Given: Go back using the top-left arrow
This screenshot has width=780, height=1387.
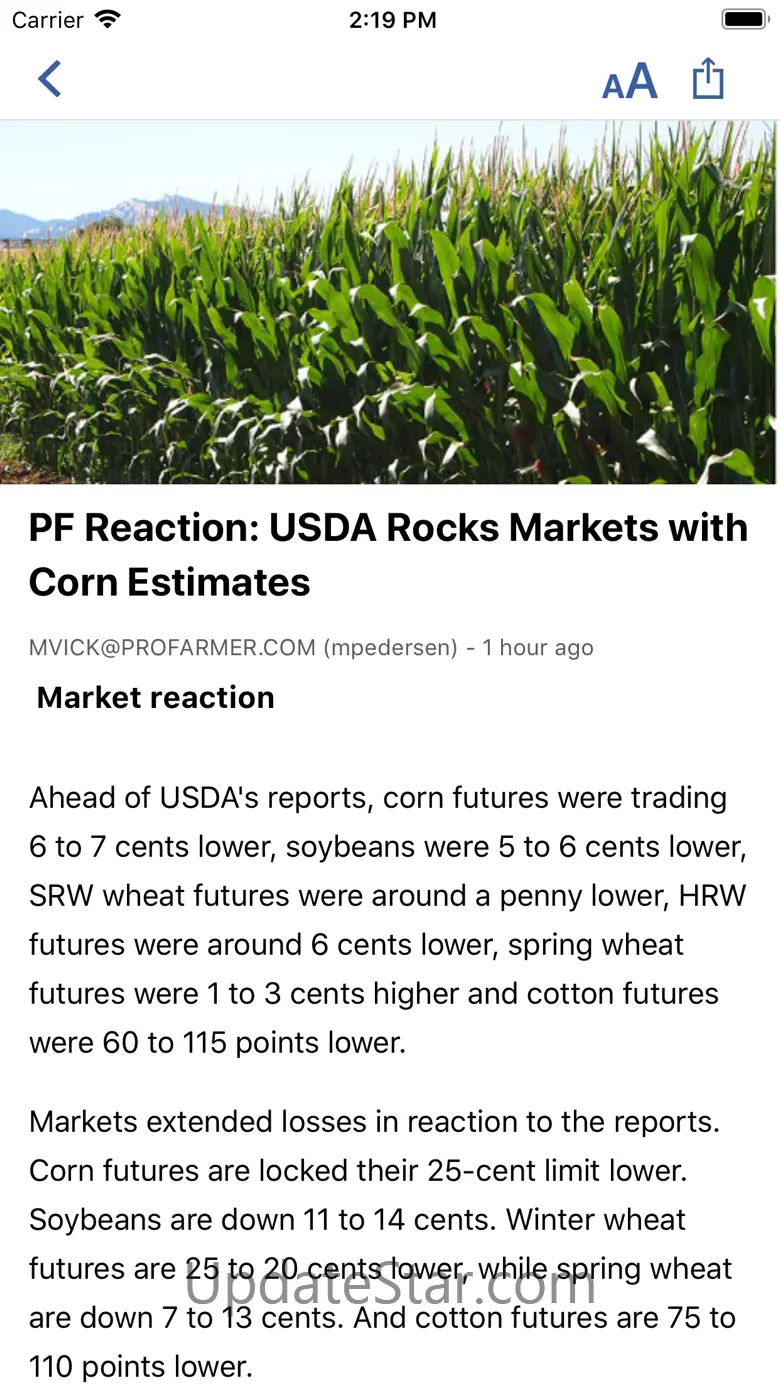Looking at the screenshot, I should point(49,79).
